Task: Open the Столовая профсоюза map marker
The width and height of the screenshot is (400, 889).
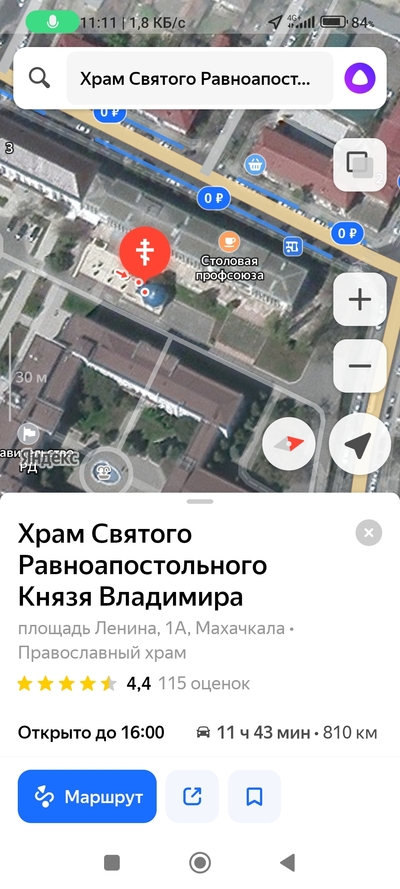Action: tap(229, 242)
